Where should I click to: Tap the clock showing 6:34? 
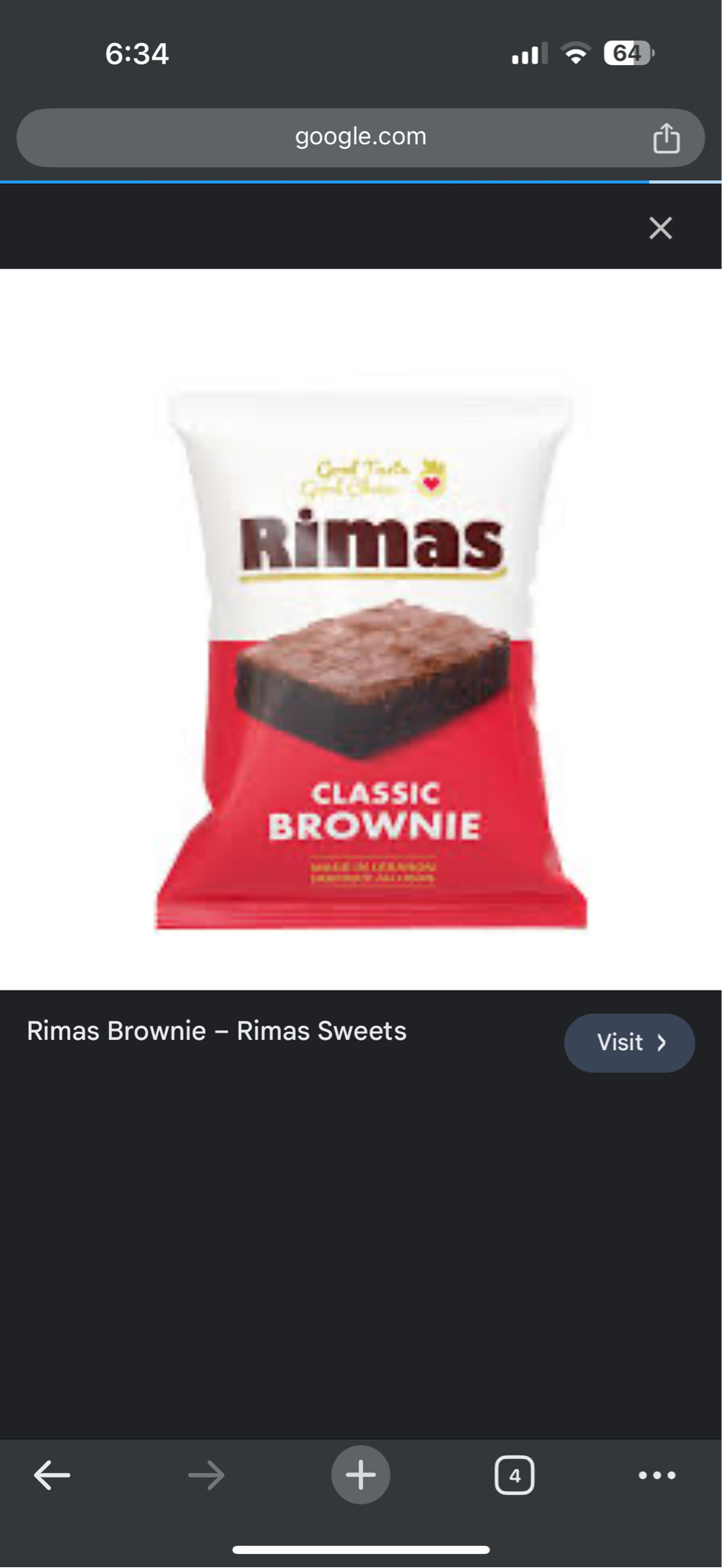coord(136,53)
